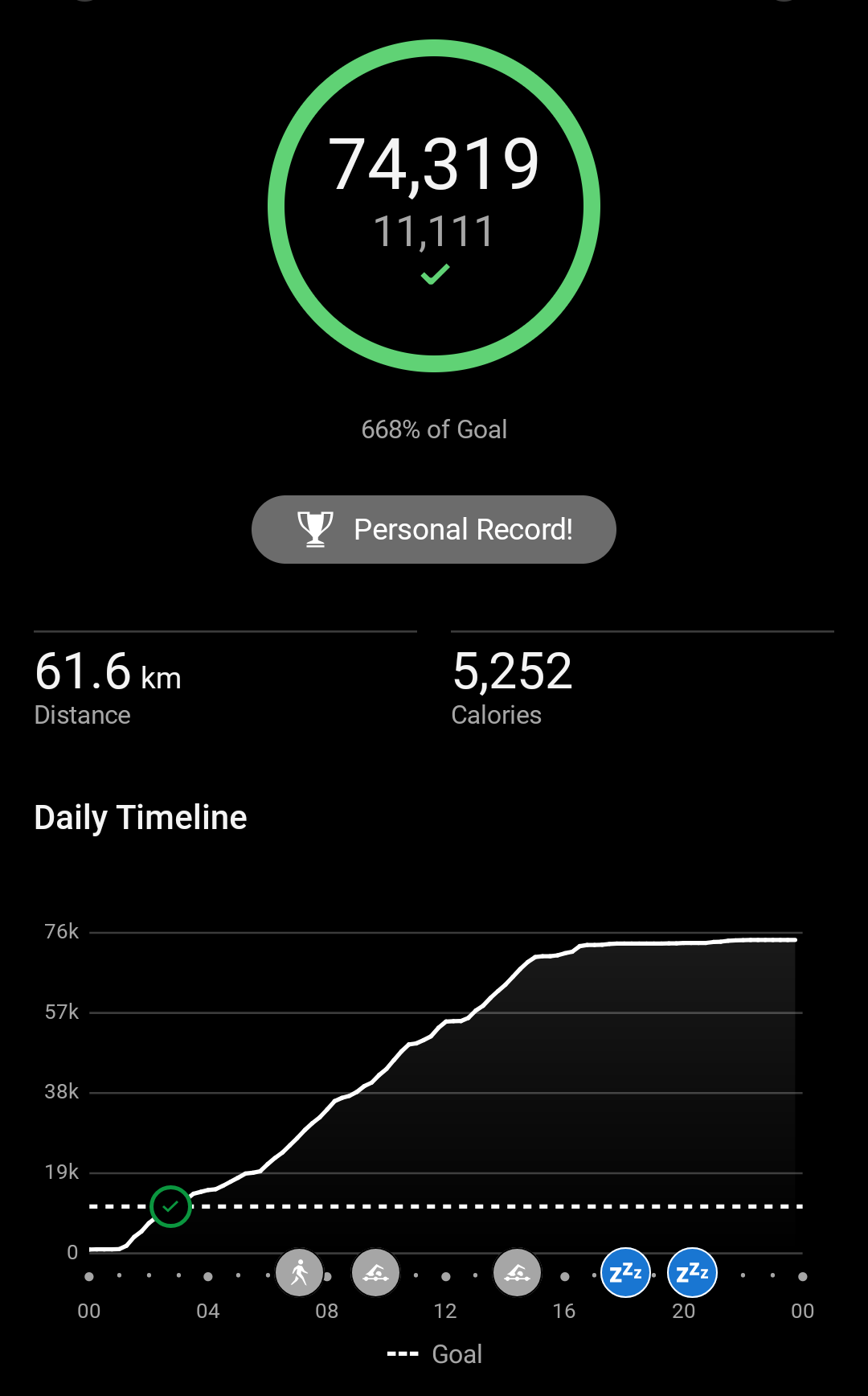
Task: Open the swim activity marker after 08
Action: [x=376, y=1273]
